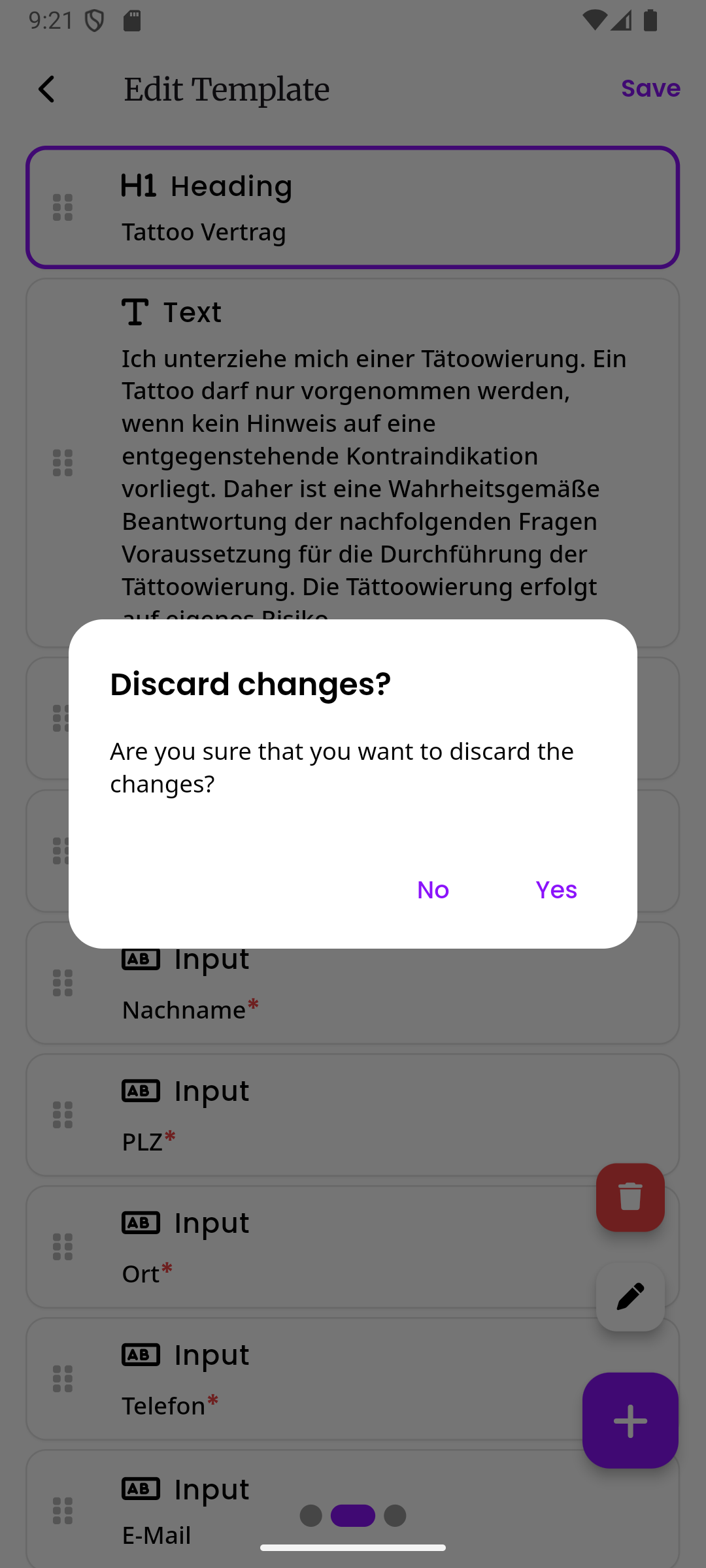Select the H1 heading block icon
Viewport: 706px width, 1568px height.
pyautogui.click(x=139, y=185)
